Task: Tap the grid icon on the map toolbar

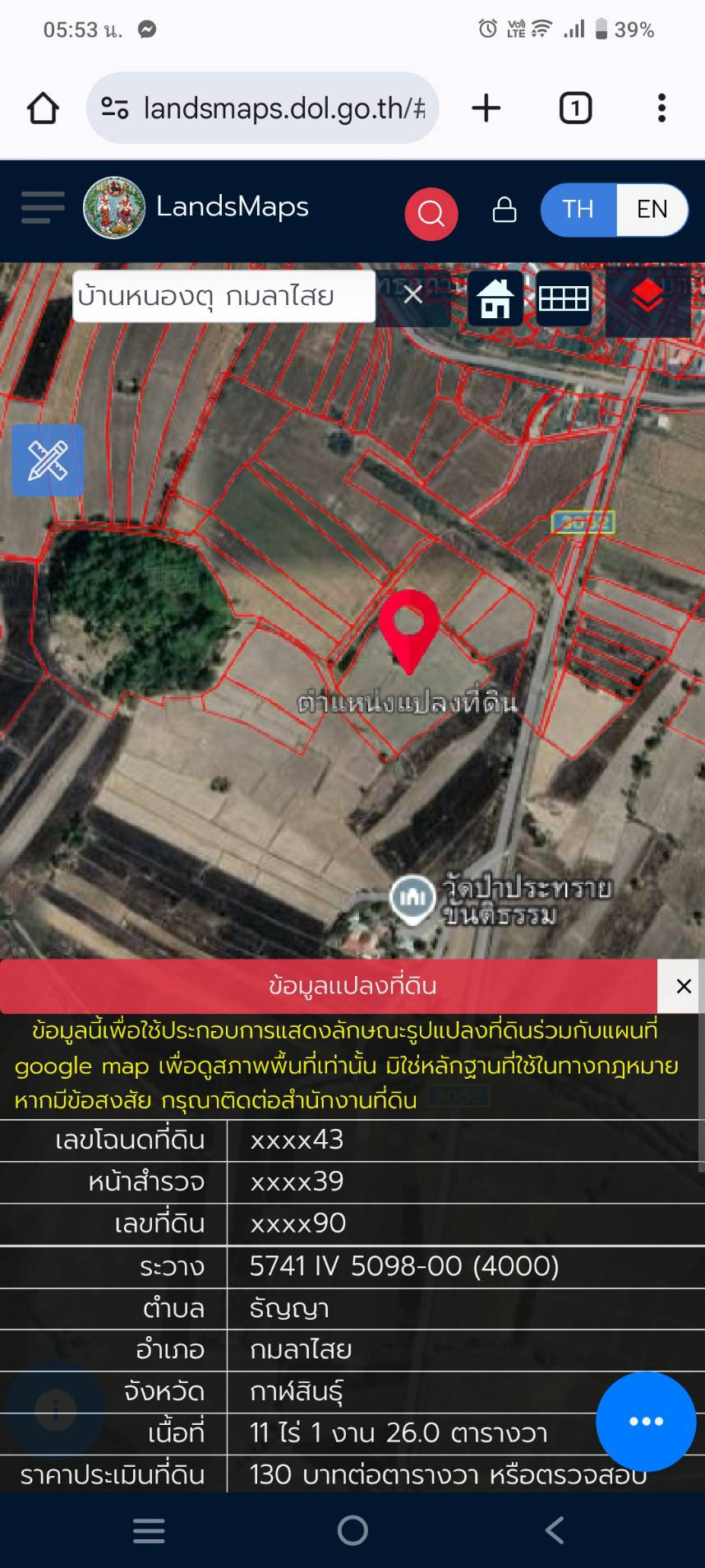Action: (x=564, y=298)
